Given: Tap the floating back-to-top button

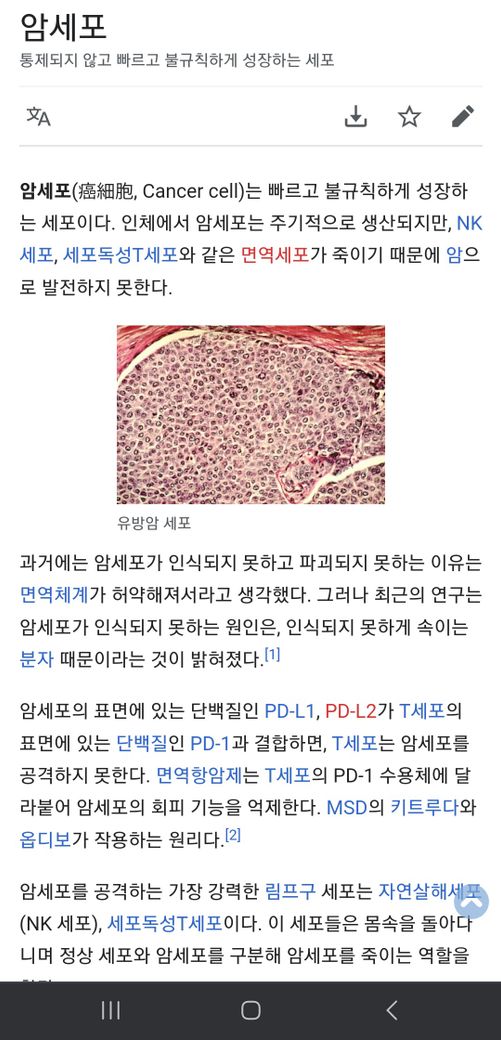Looking at the screenshot, I should point(472,901).
